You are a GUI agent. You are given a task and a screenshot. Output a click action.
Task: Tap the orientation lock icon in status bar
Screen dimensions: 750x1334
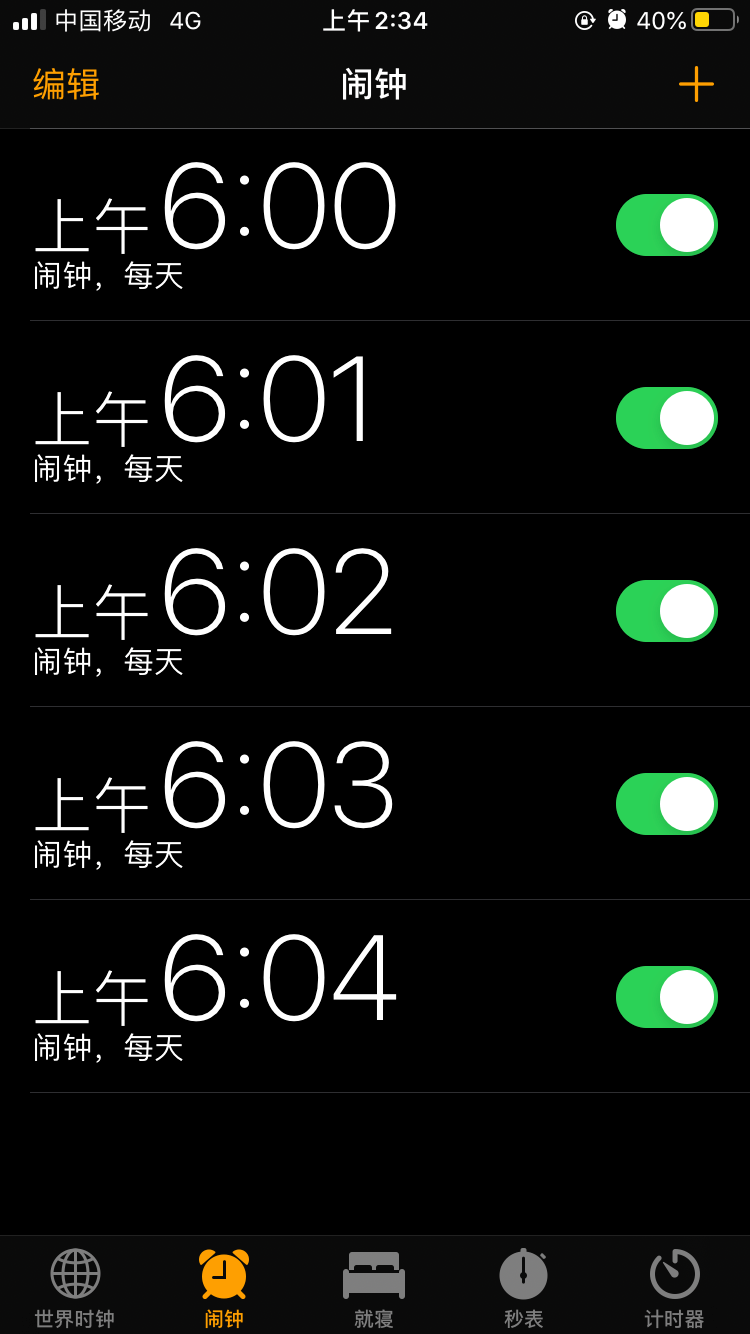click(585, 20)
